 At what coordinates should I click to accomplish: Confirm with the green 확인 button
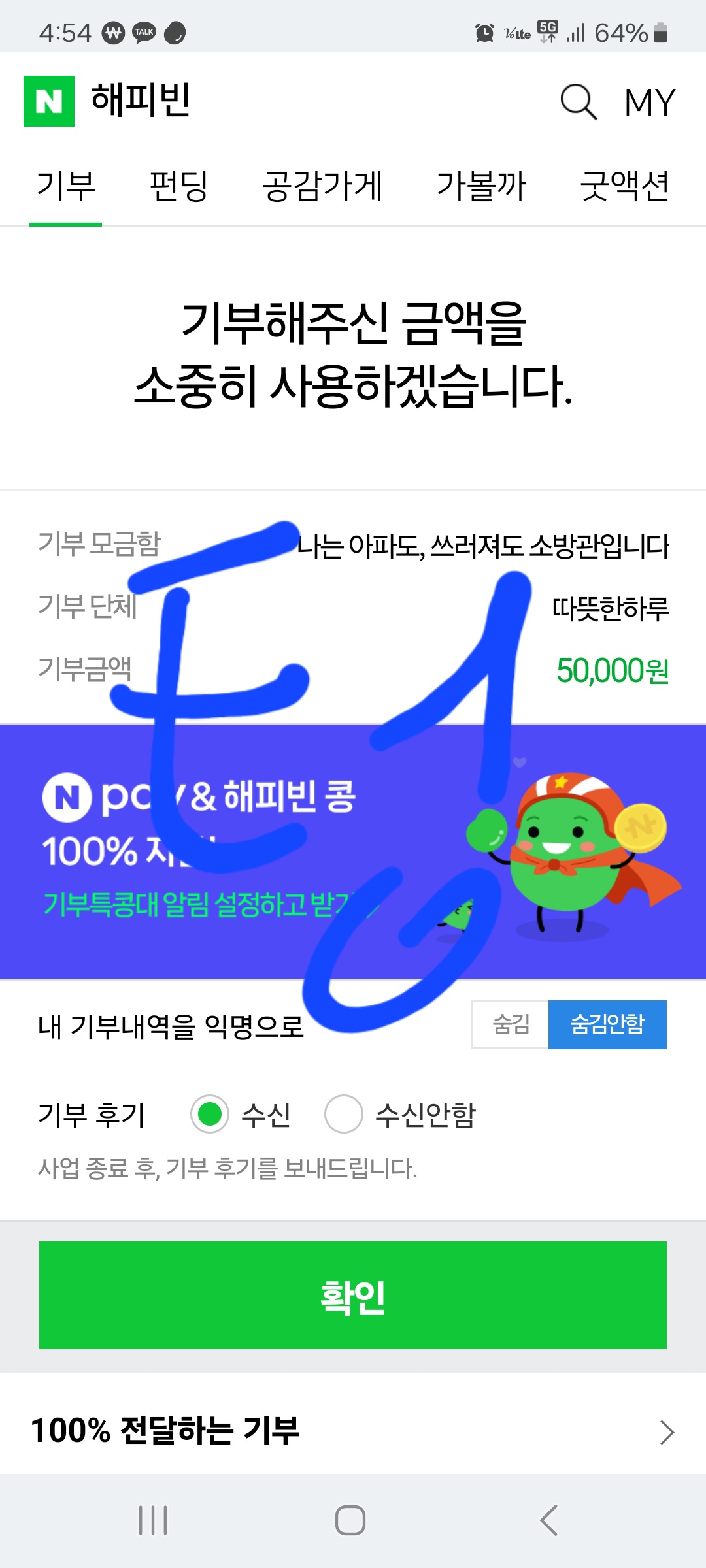coord(353,1295)
